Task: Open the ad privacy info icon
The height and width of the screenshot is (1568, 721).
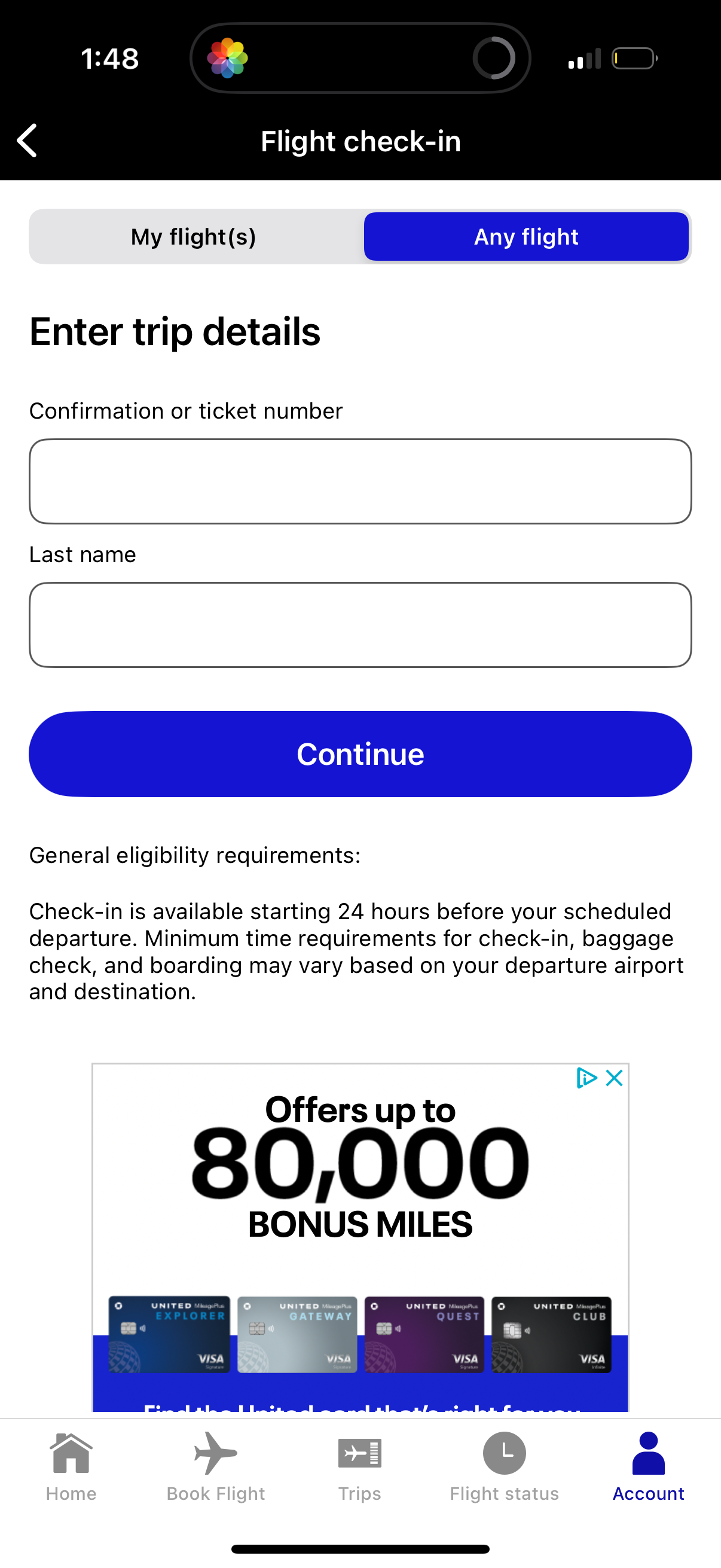Action: pyautogui.click(x=586, y=1078)
